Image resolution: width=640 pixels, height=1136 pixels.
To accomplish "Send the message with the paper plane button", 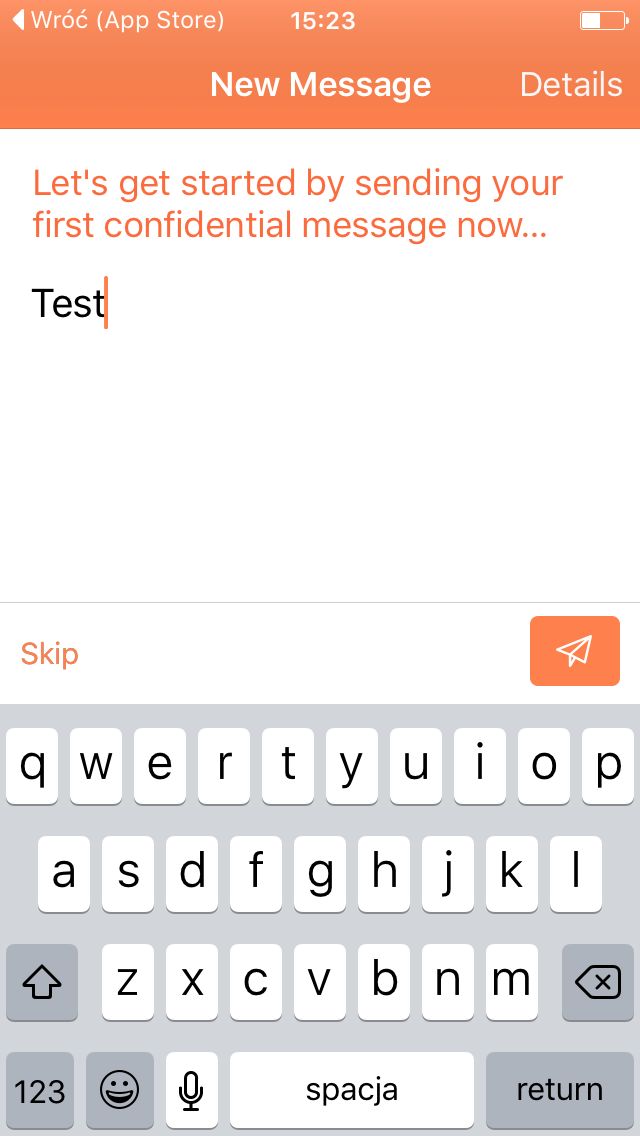I will [x=574, y=651].
